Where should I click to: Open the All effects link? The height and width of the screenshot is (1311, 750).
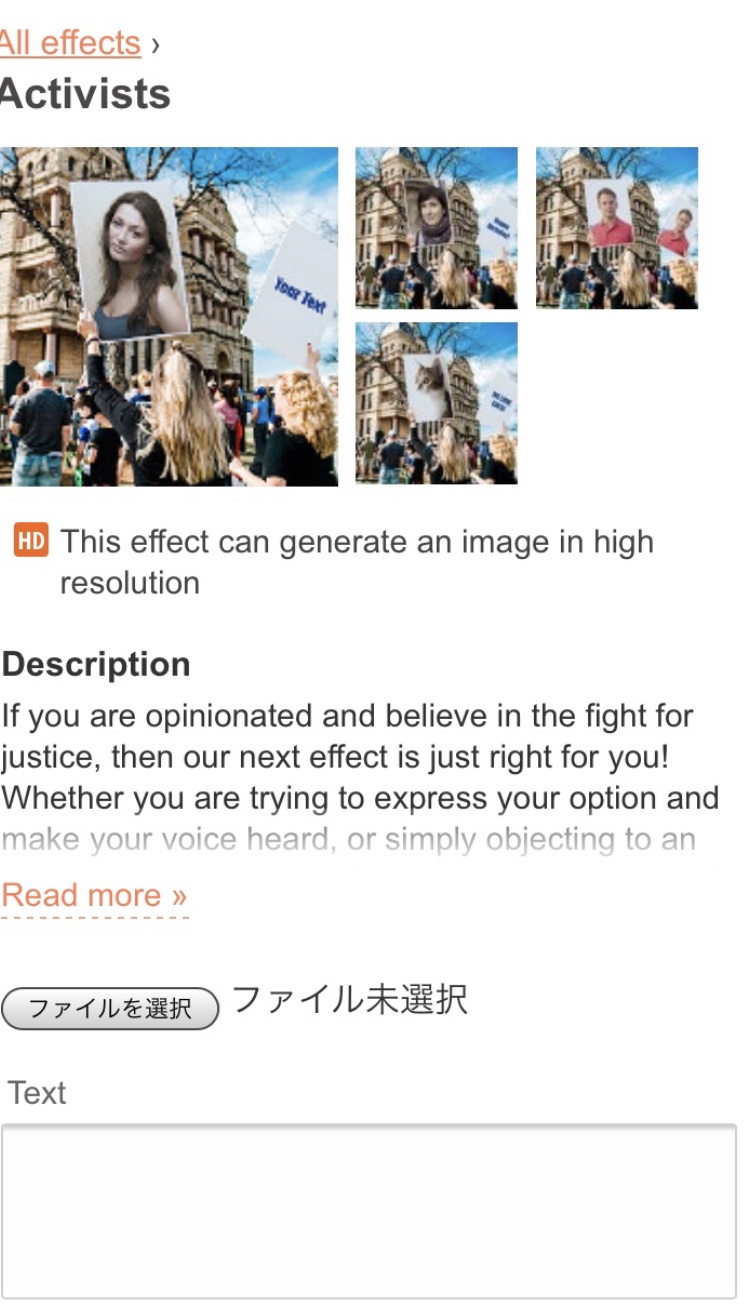click(x=70, y=43)
